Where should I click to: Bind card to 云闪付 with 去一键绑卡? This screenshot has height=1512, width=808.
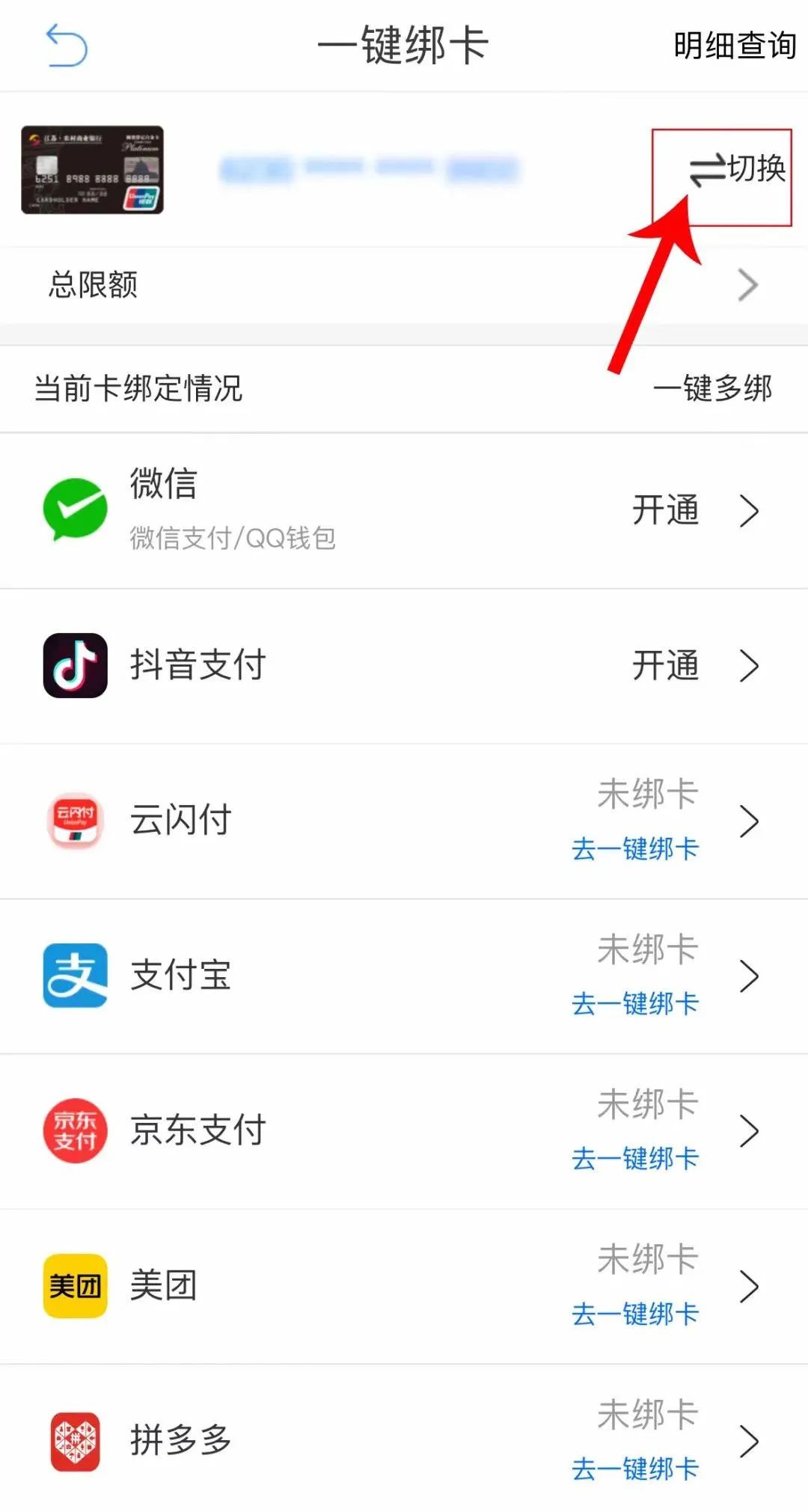click(634, 849)
